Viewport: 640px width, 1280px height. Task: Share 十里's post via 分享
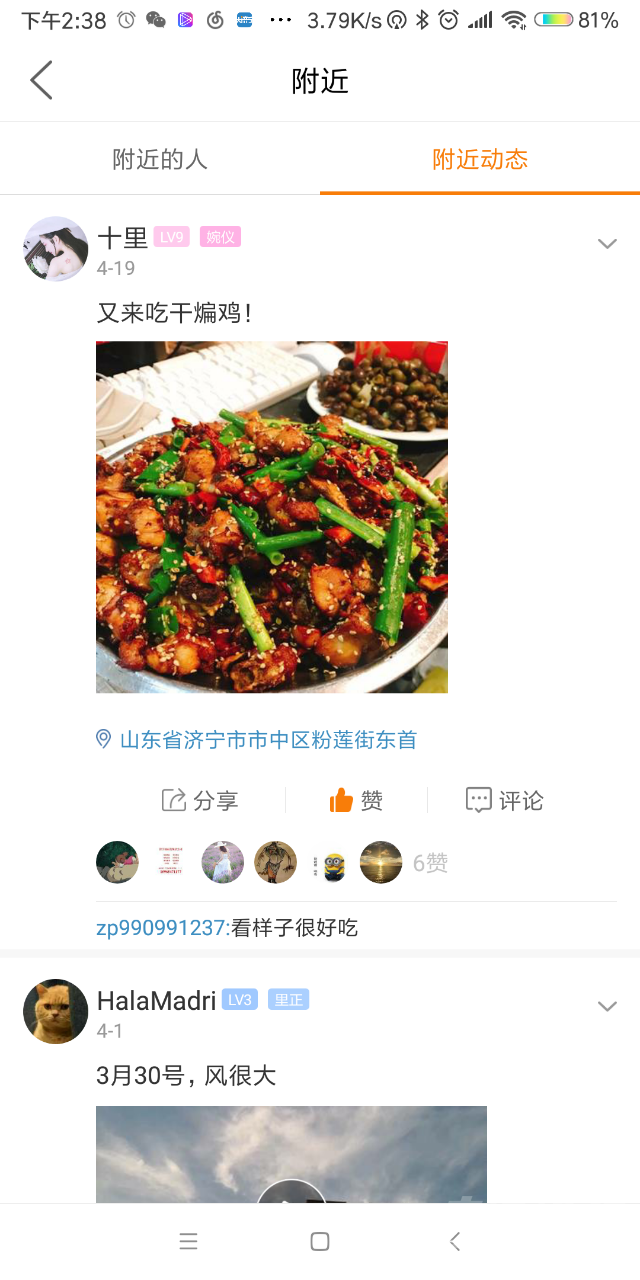click(x=200, y=800)
